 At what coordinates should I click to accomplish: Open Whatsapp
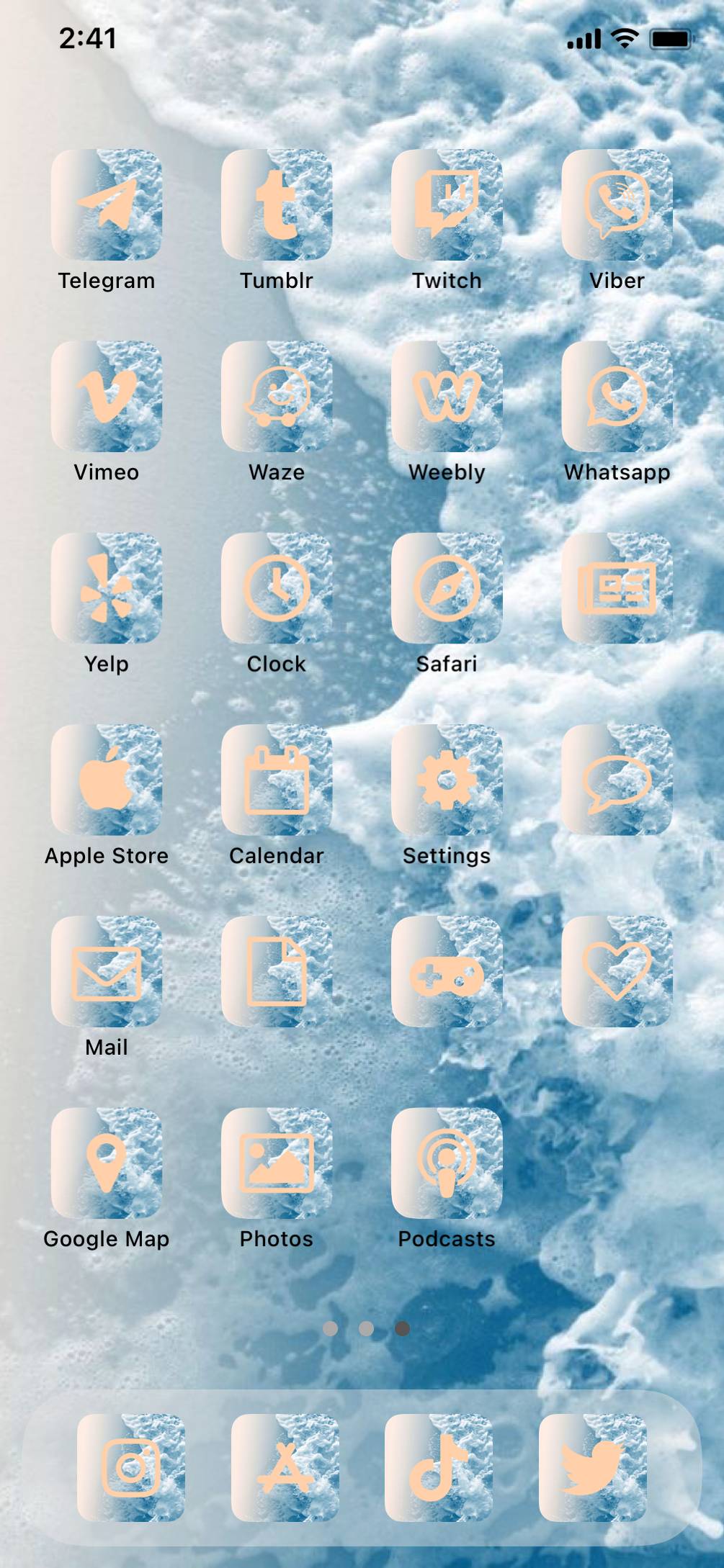tap(617, 396)
